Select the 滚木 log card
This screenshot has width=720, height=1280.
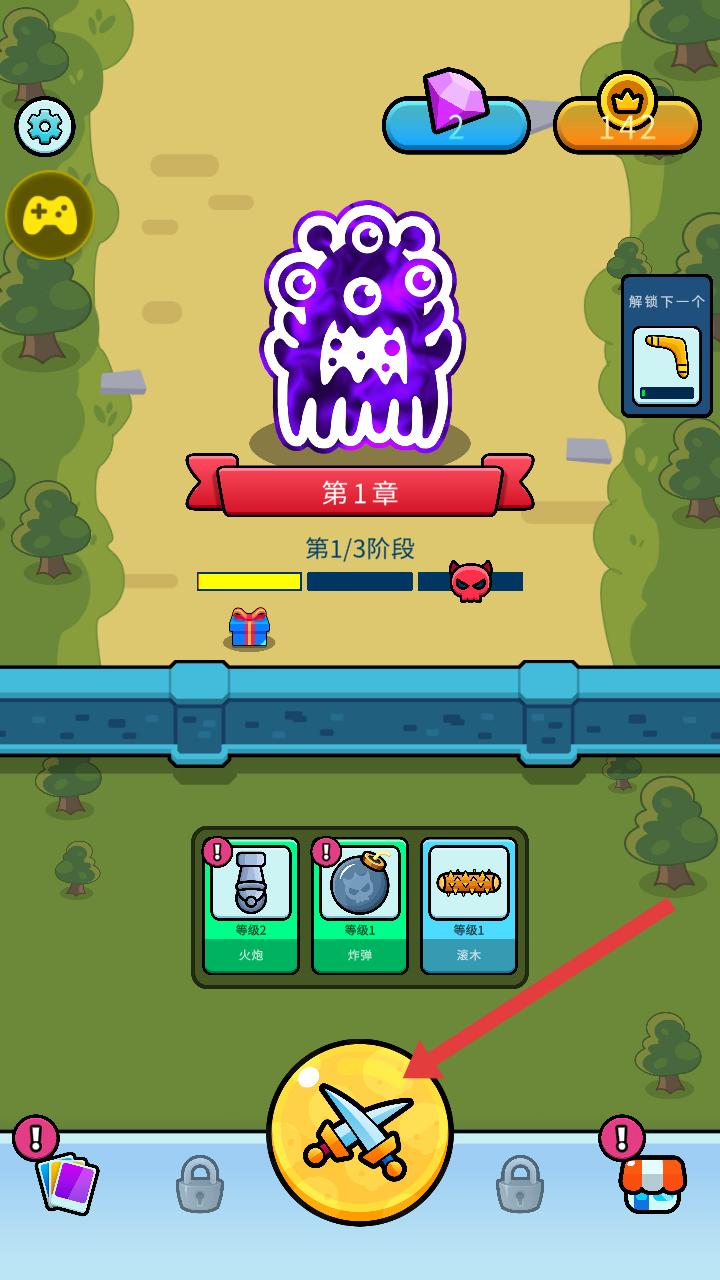(x=469, y=906)
